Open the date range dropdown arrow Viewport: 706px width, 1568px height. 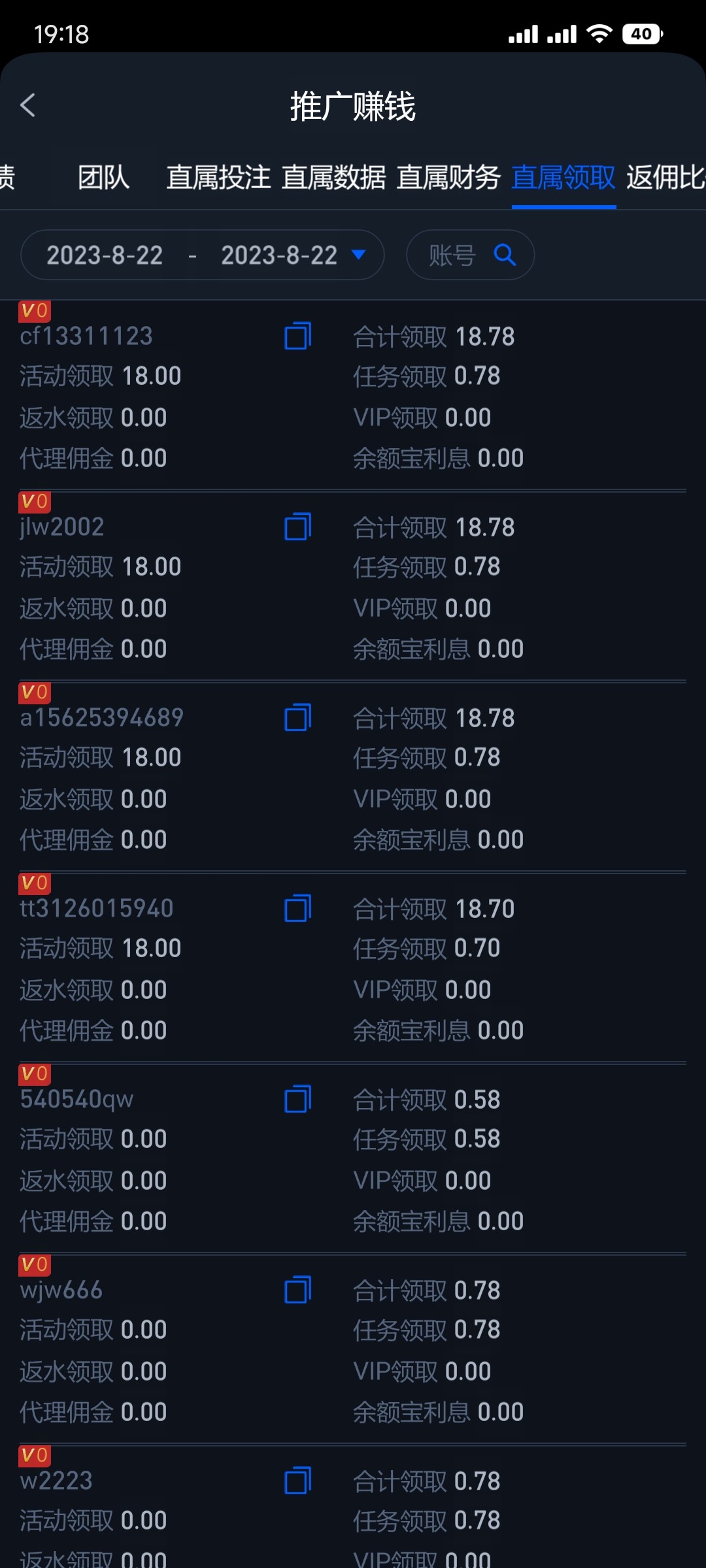[x=358, y=256]
